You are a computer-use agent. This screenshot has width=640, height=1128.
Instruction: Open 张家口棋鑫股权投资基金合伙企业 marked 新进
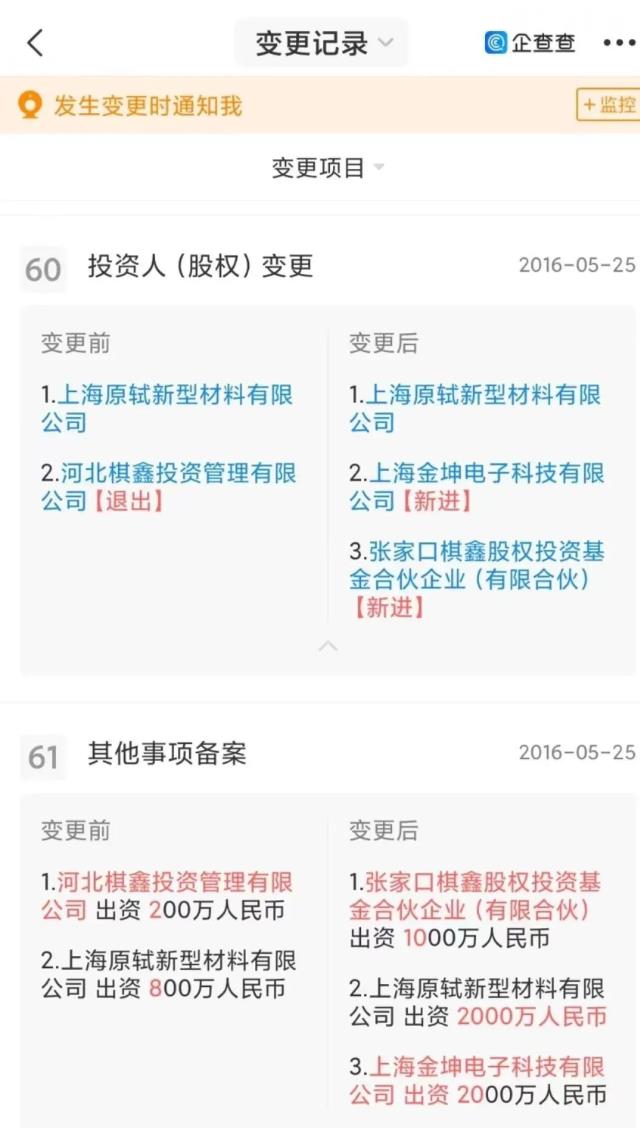click(x=477, y=580)
